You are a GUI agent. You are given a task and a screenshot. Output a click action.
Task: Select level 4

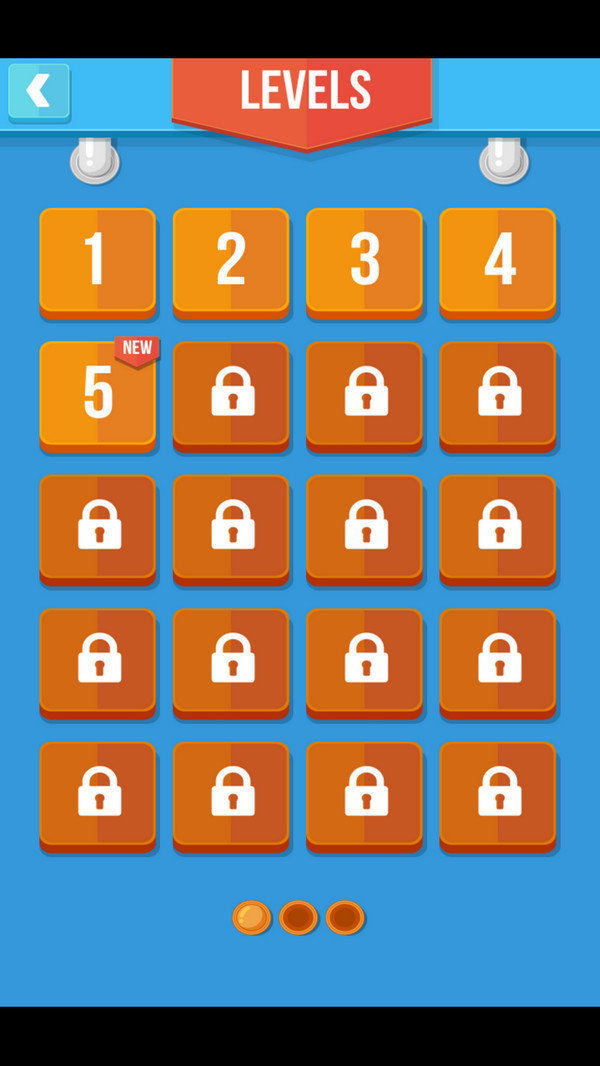[497, 260]
